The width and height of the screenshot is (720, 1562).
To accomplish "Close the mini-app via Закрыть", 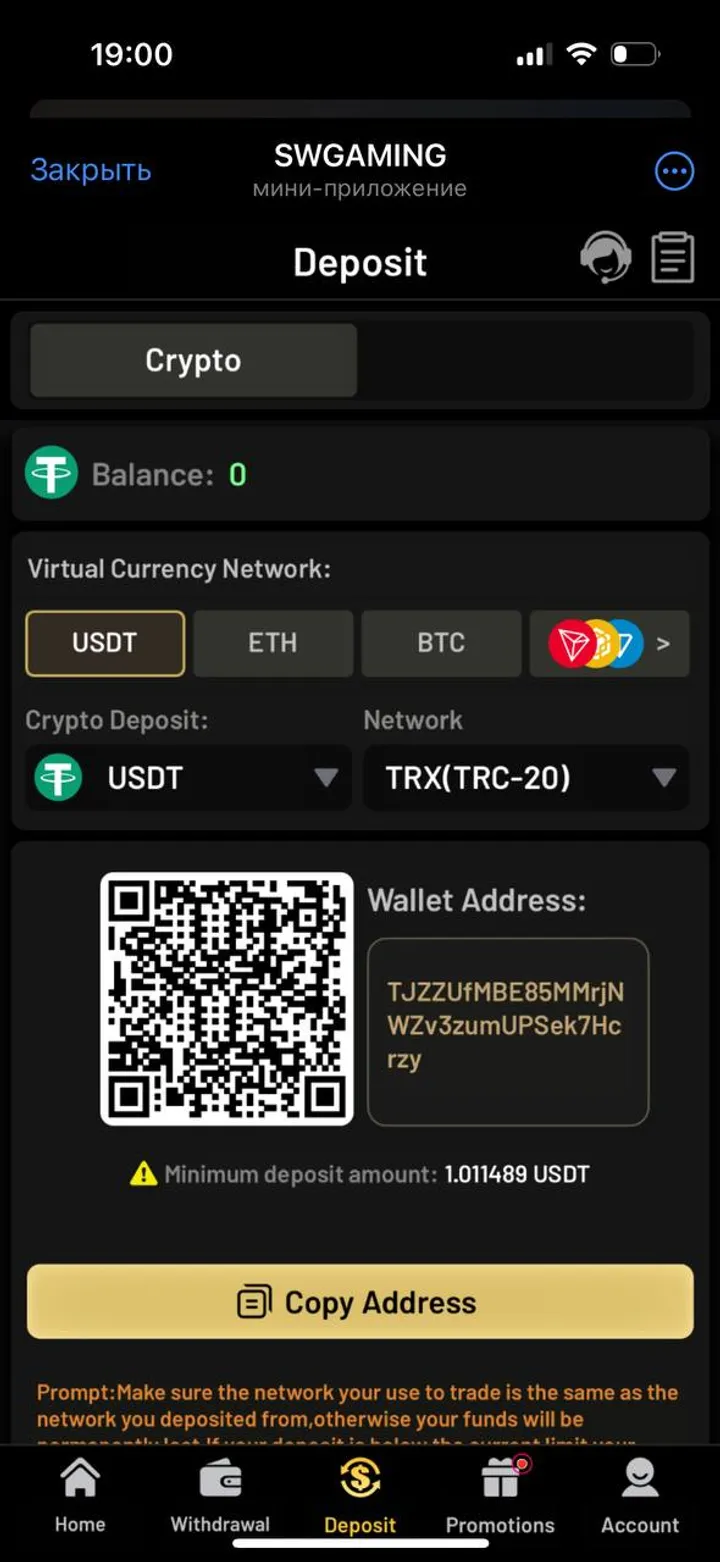I will point(90,170).
